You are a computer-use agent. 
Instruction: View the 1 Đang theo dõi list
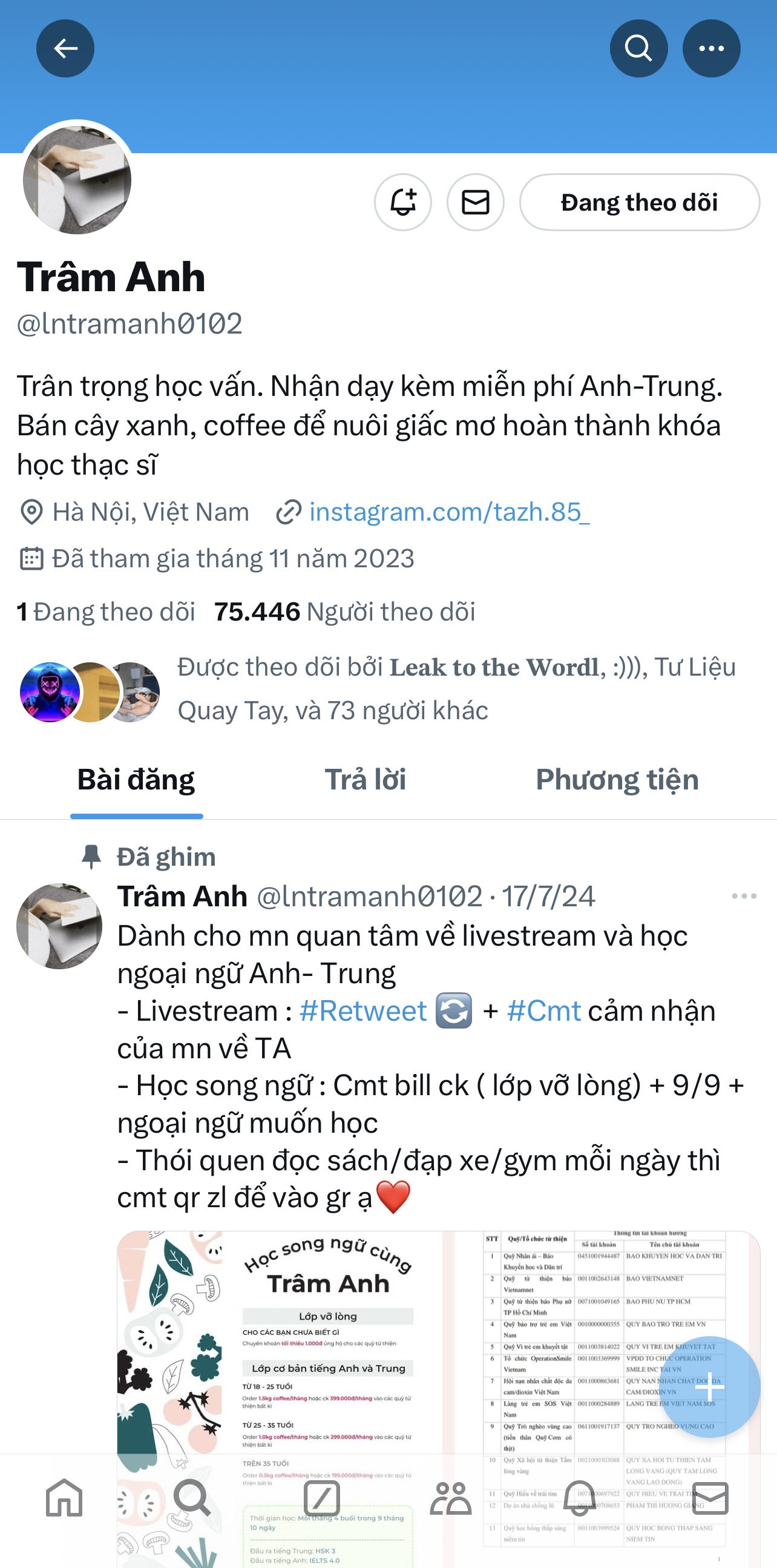(106, 611)
